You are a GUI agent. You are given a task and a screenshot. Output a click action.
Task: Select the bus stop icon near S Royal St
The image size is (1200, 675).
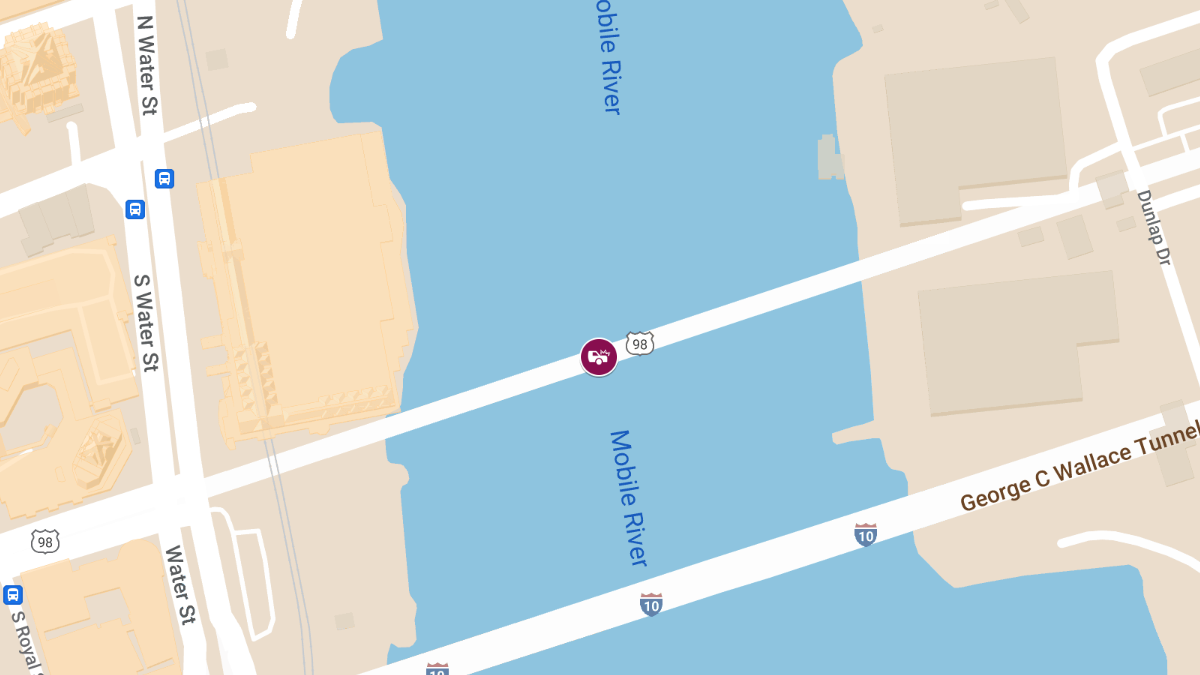(13, 594)
